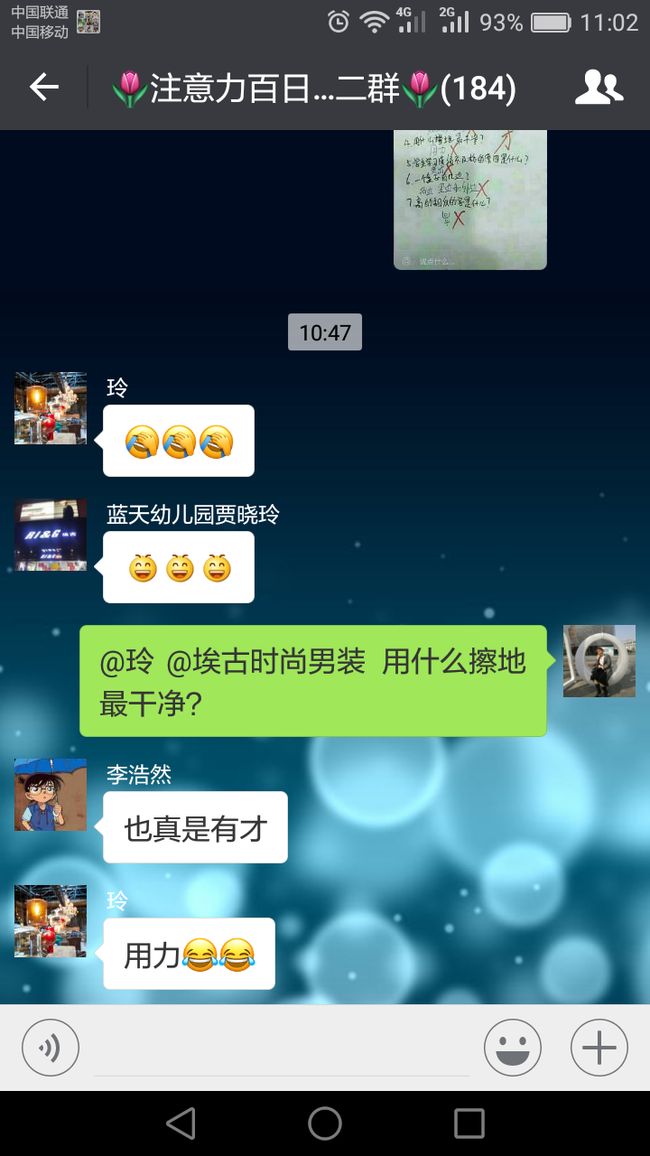Open the plus attachments menu
Image resolution: width=650 pixels, height=1156 pixels.
click(599, 1047)
